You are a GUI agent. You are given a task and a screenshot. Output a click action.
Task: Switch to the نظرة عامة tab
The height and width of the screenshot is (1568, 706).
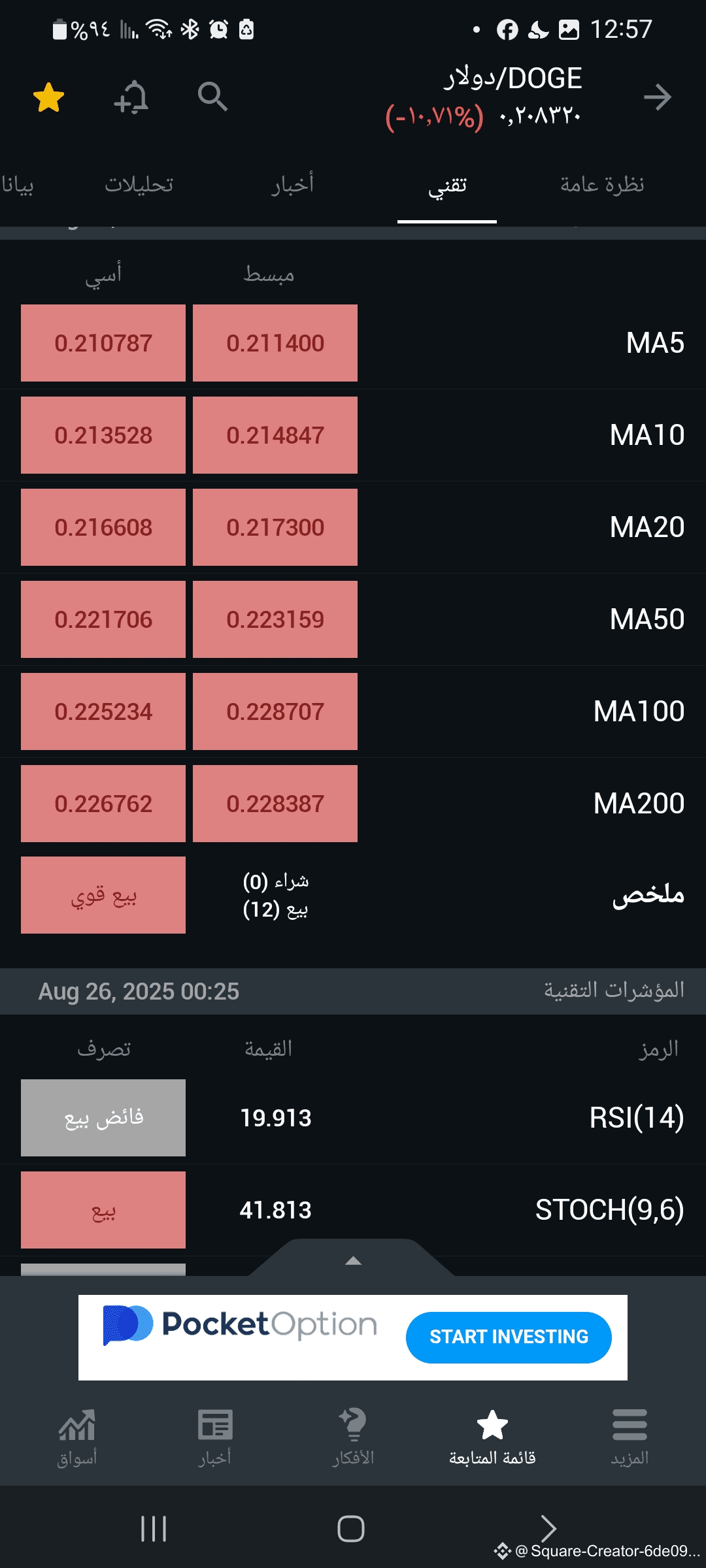point(602,185)
